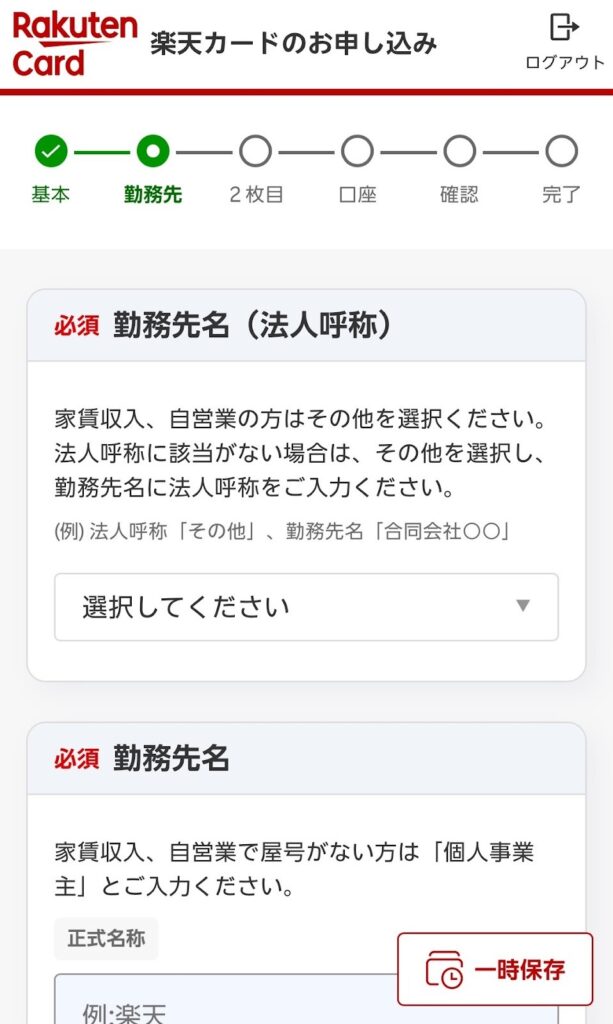
Task: Open the 法人呼称 選択してください dropdown
Action: pyautogui.click(x=306, y=607)
